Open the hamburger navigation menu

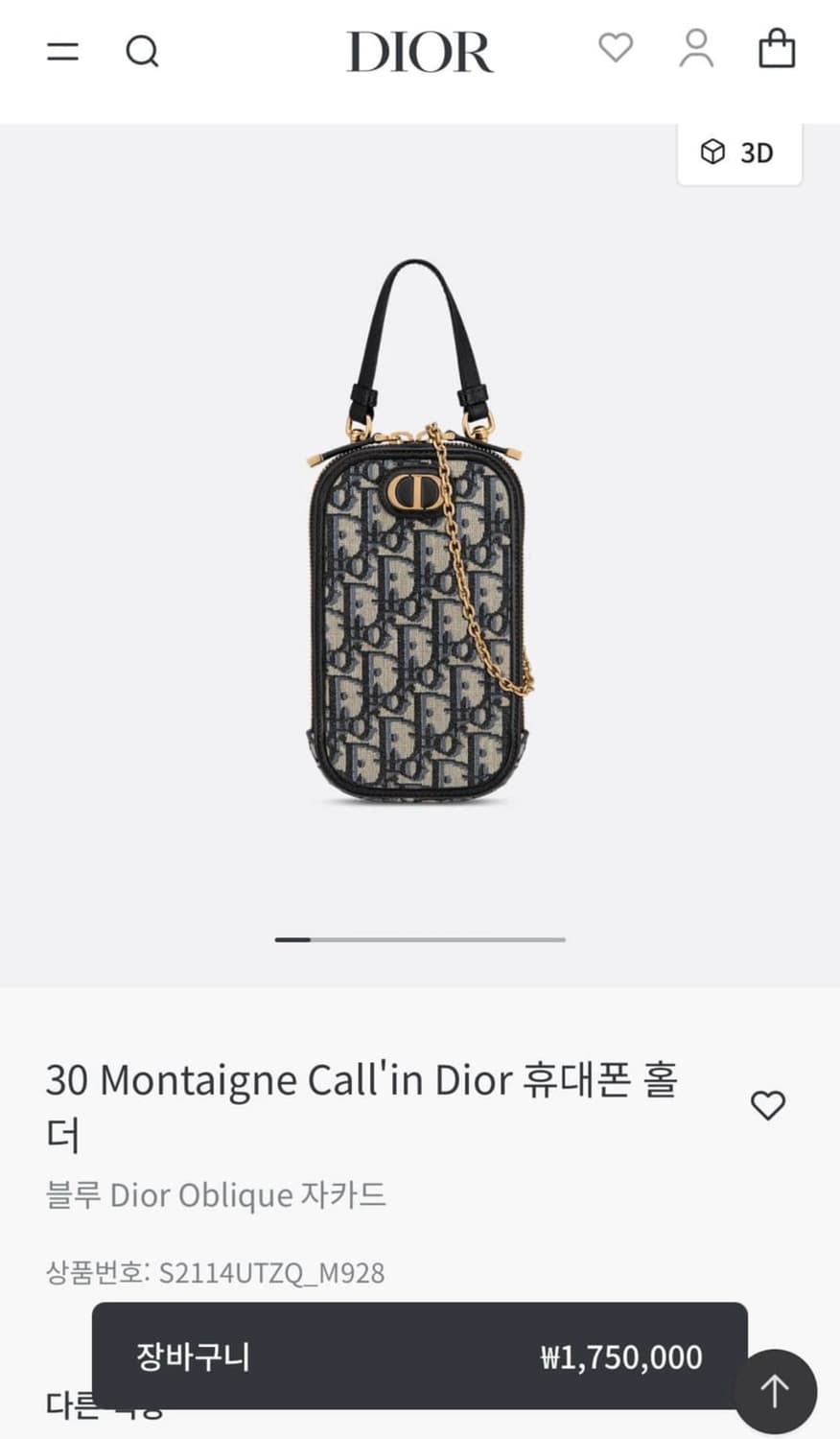pyautogui.click(x=63, y=52)
